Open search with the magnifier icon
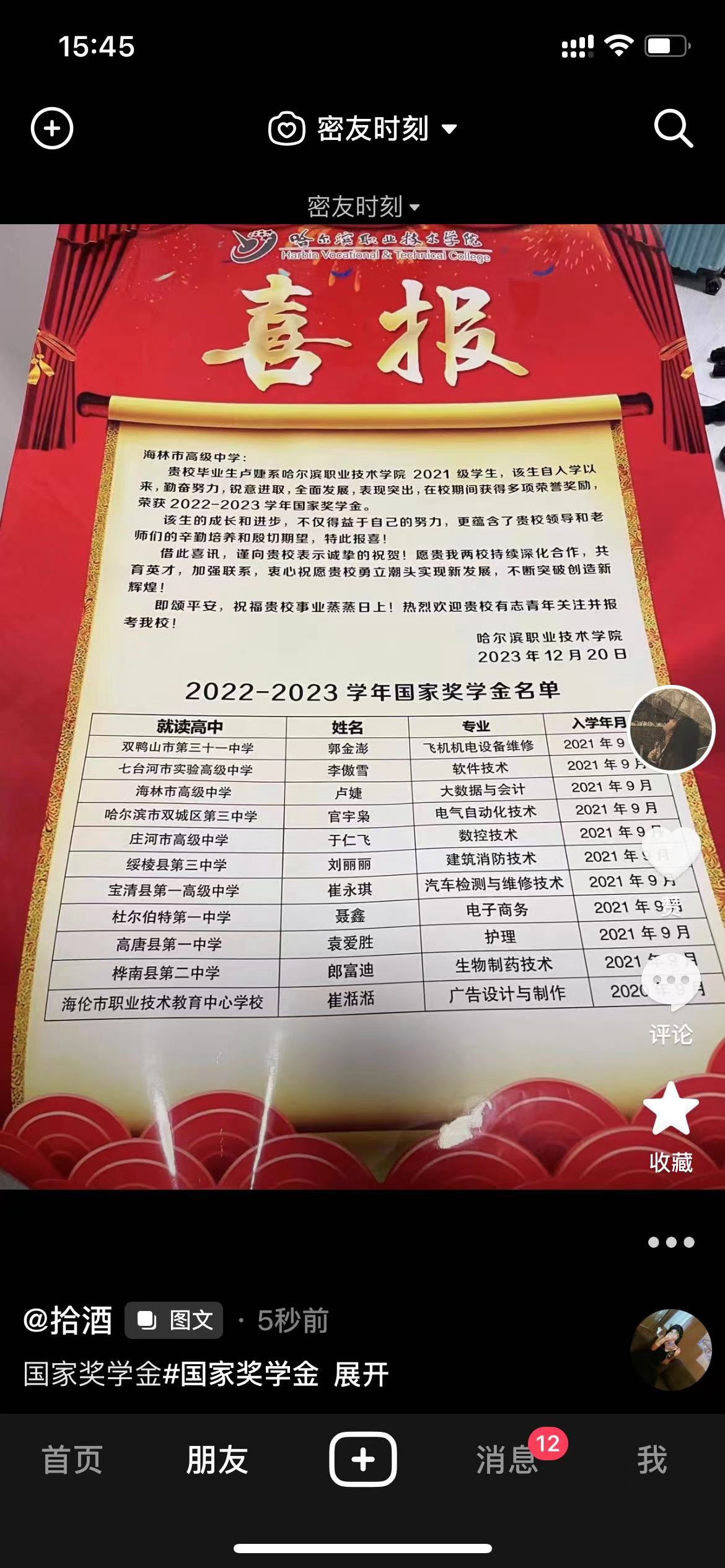 tap(673, 129)
